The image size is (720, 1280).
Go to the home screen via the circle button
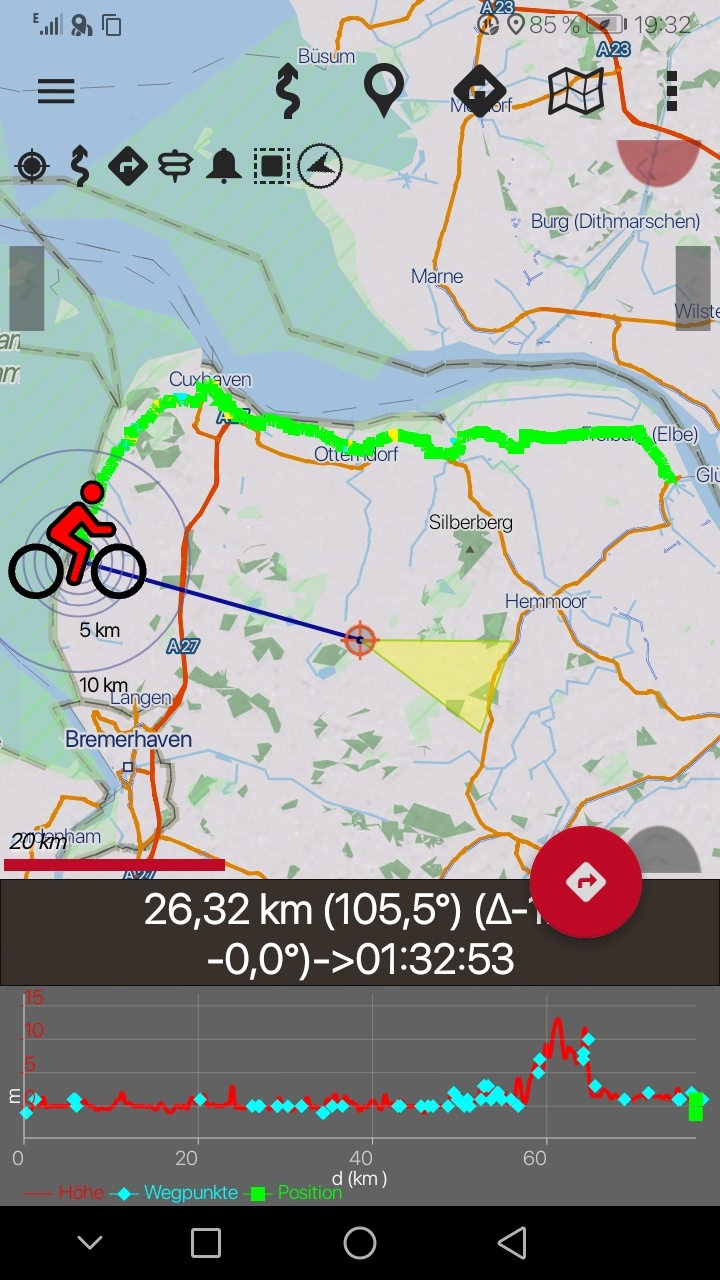[x=360, y=1243]
